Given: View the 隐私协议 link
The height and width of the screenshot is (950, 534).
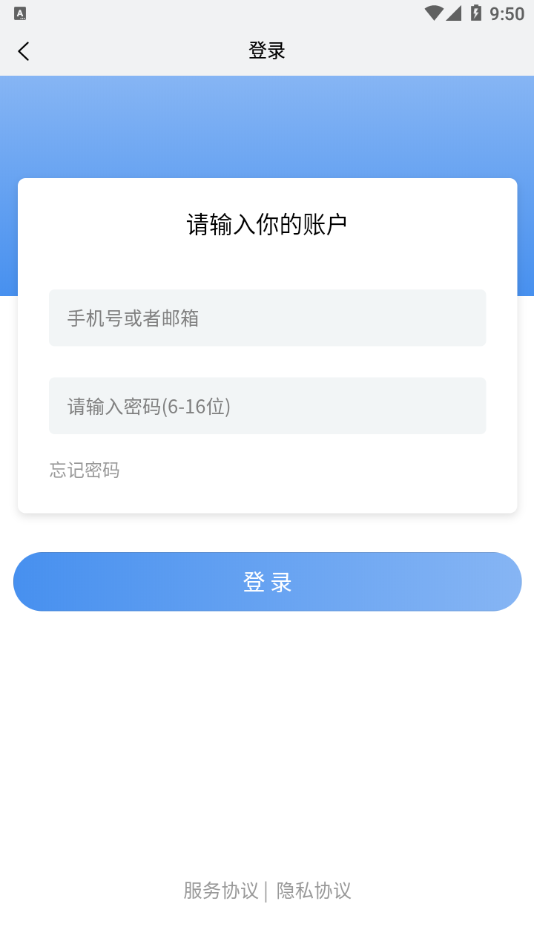Looking at the screenshot, I should click(313, 891).
